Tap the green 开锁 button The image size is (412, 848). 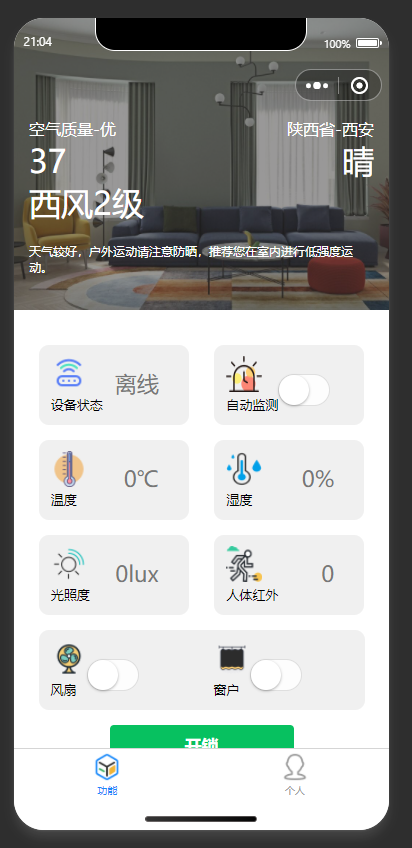[x=202, y=737]
